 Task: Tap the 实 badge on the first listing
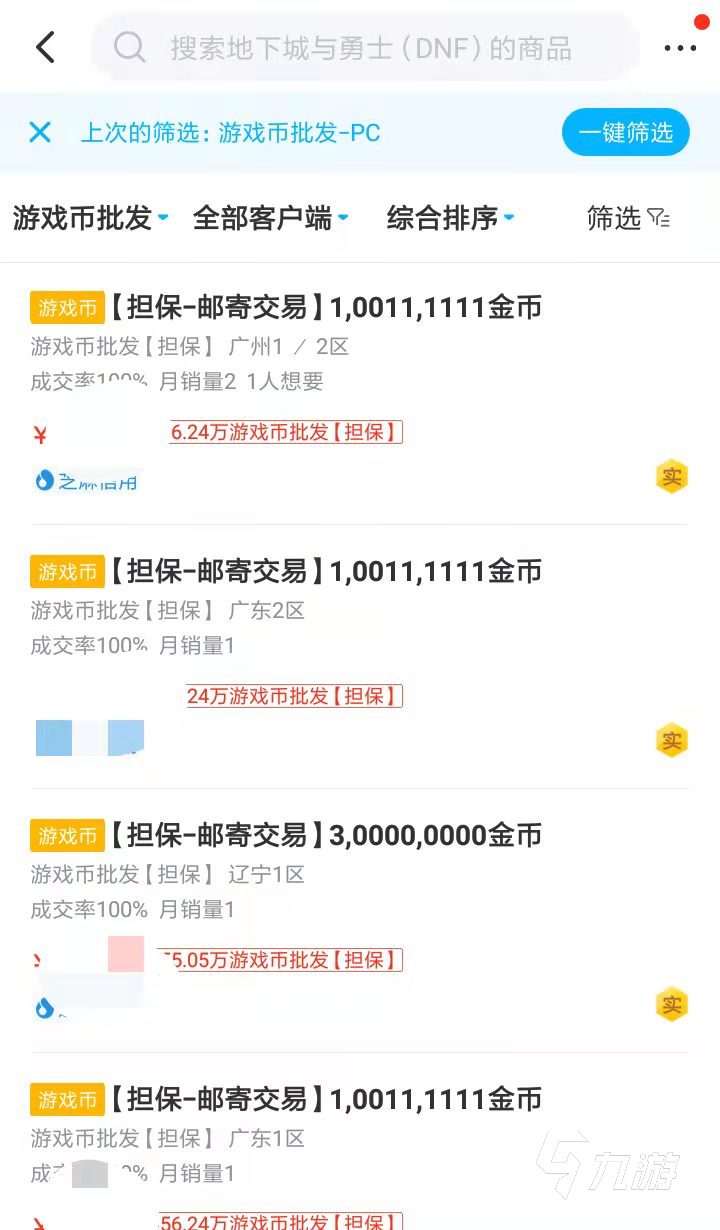pos(671,477)
